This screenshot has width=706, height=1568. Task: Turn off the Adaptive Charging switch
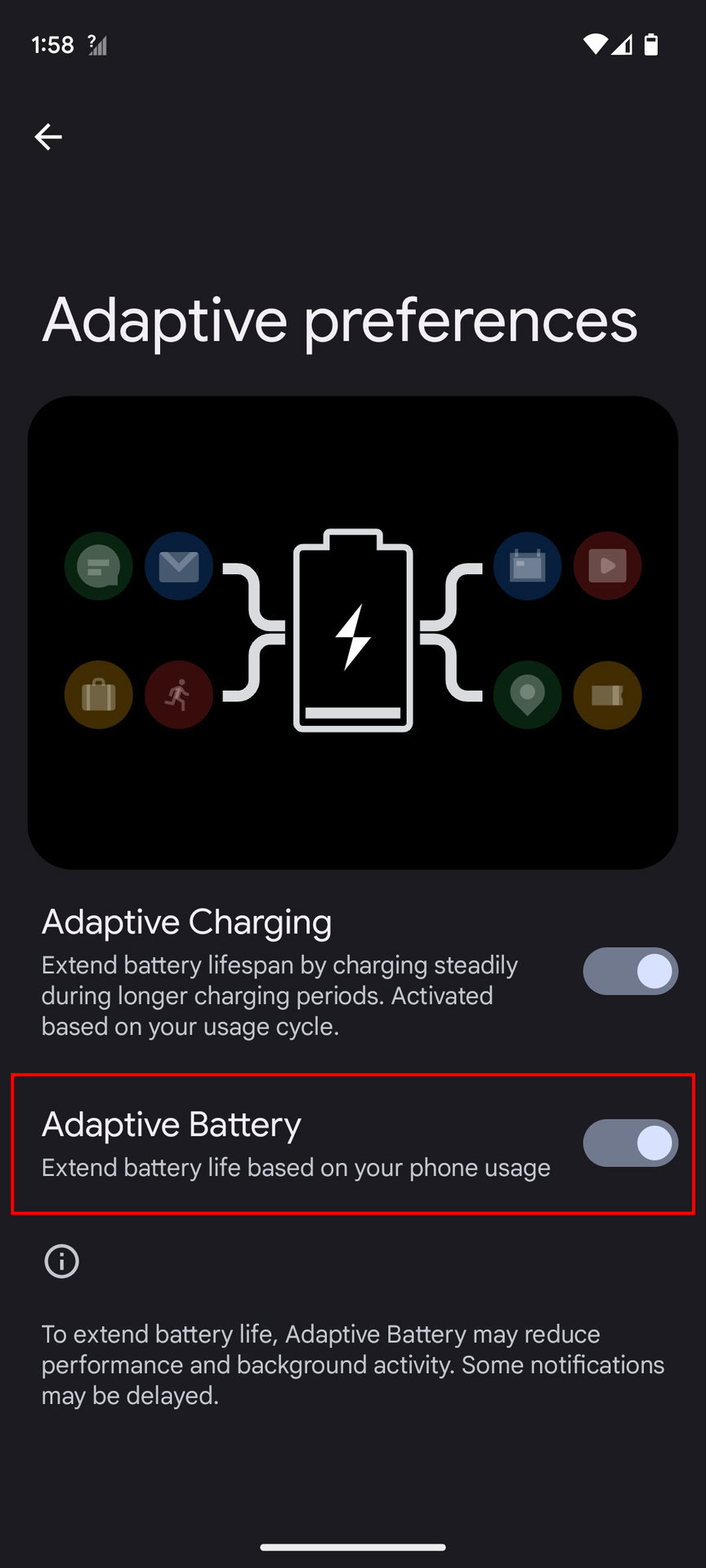(630, 971)
